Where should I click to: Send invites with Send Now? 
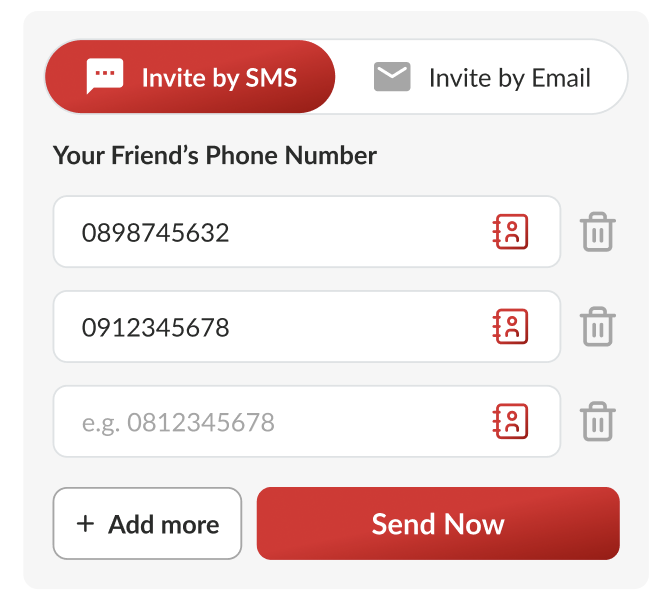tap(438, 524)
